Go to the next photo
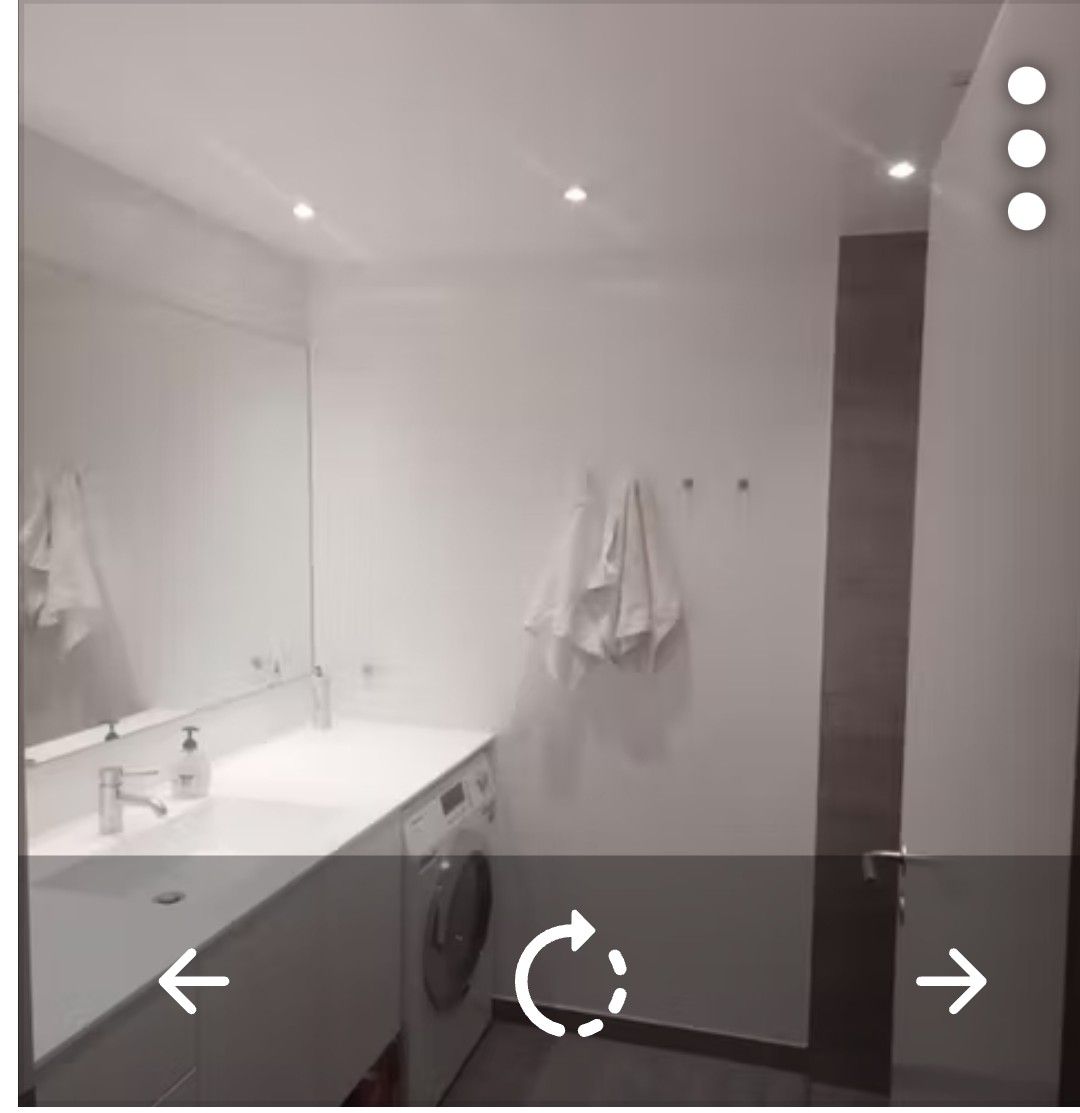This screenshot has height=1113, width=1080. pos(951,981)
